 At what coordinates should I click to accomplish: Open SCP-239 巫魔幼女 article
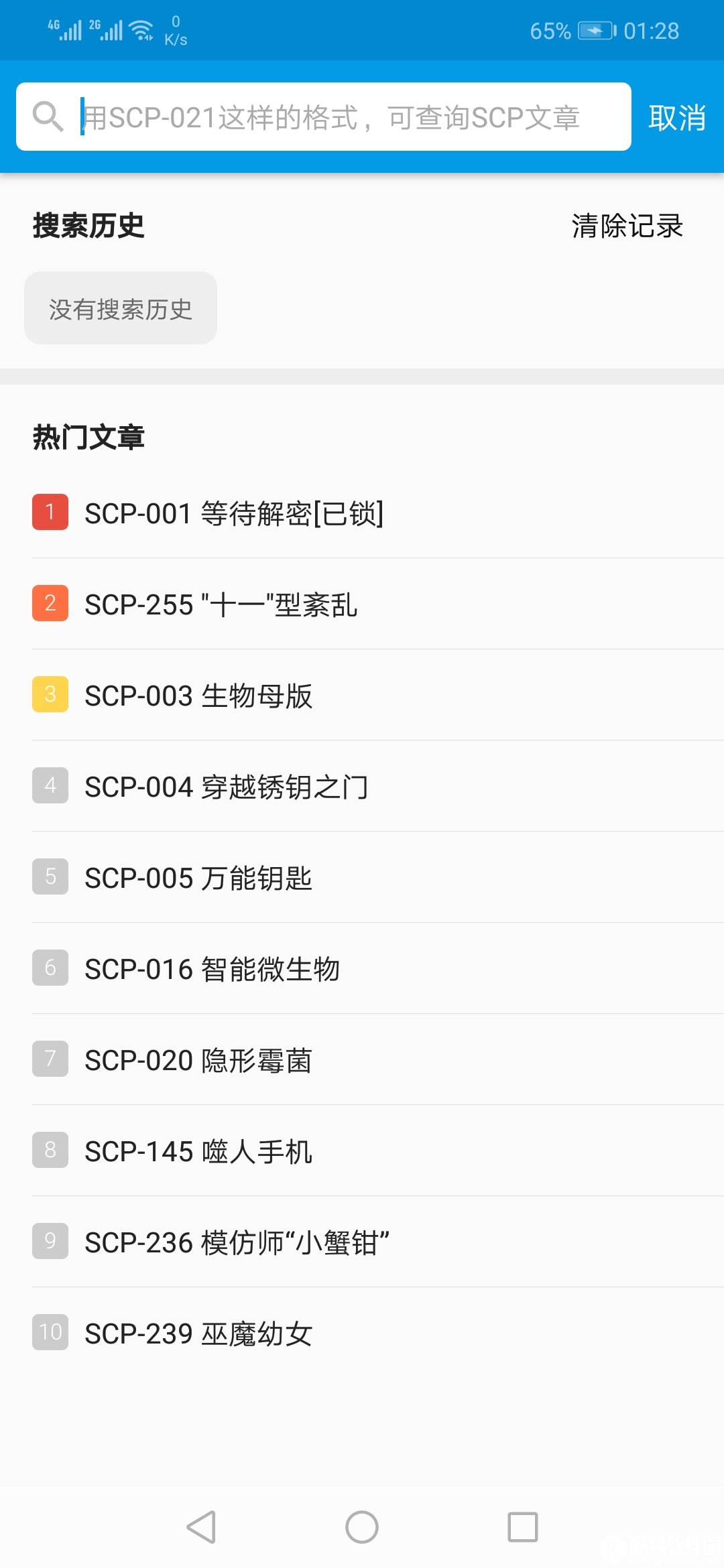(198, 1333)
